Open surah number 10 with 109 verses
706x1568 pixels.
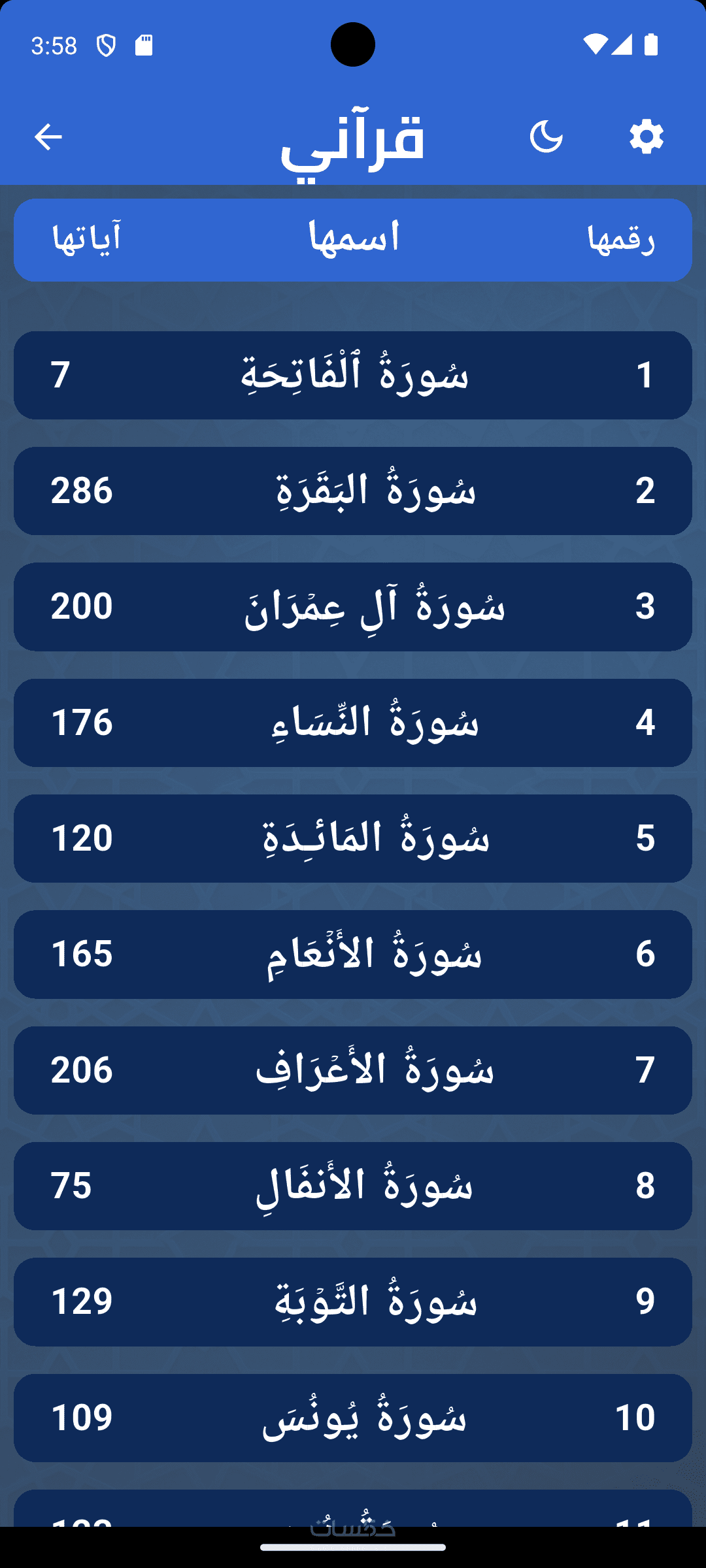coord(353,1418)
